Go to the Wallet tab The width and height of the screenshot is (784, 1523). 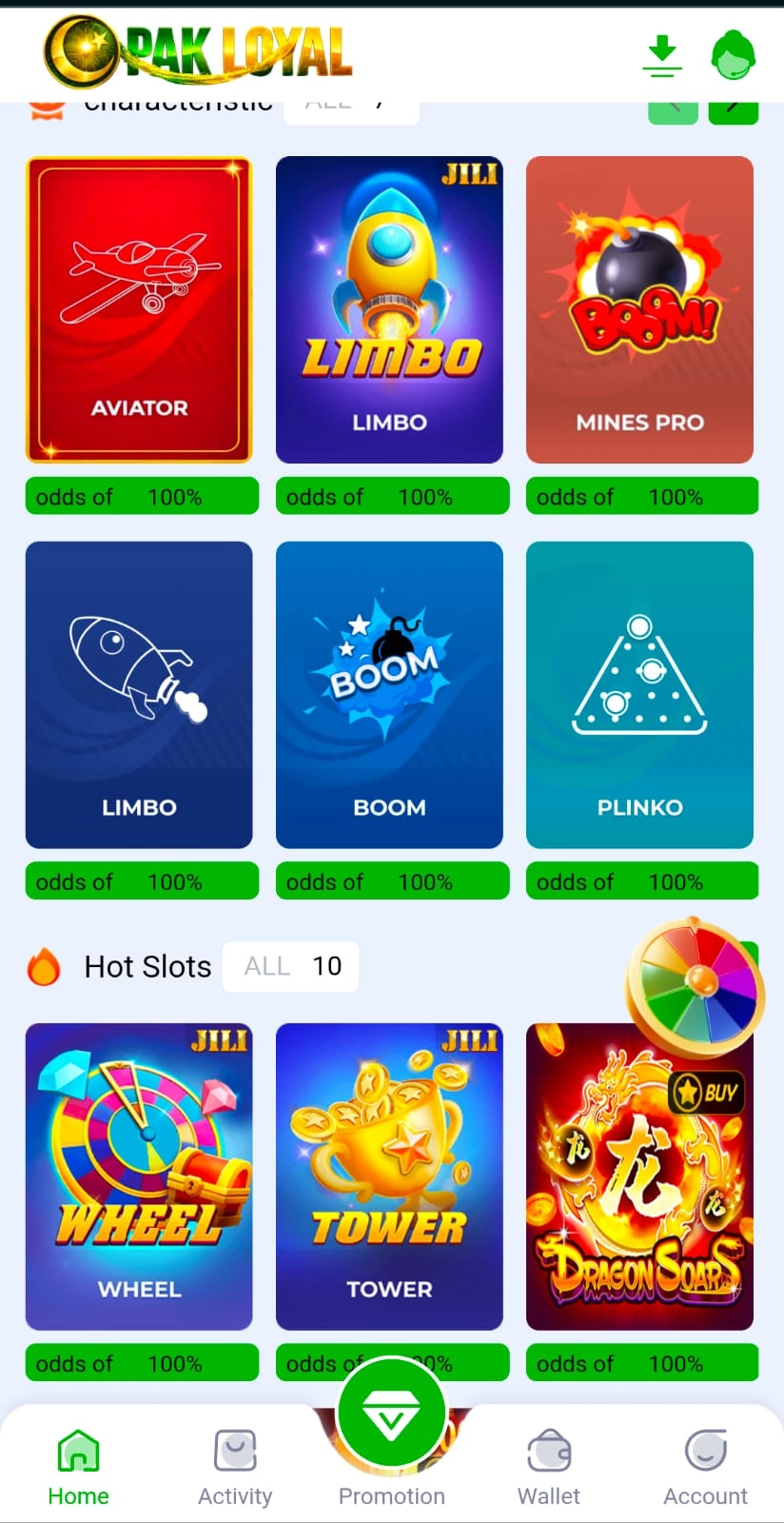click(x=549, y=1468)
